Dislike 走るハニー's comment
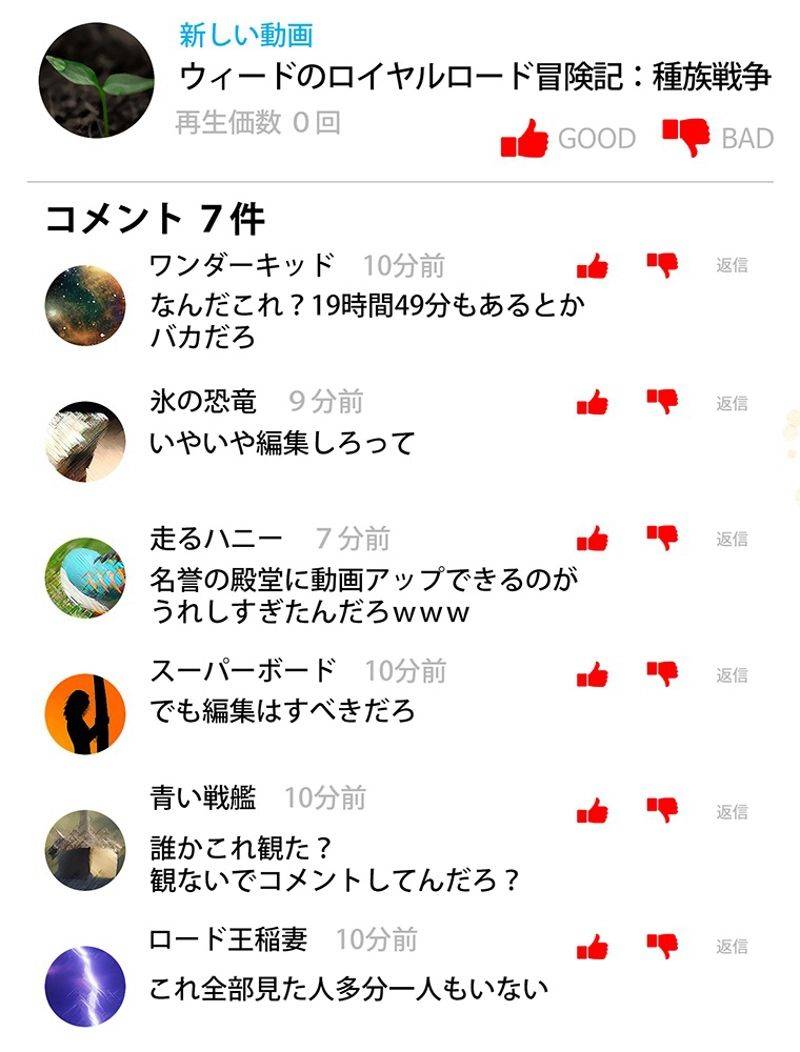 [662, 539]
